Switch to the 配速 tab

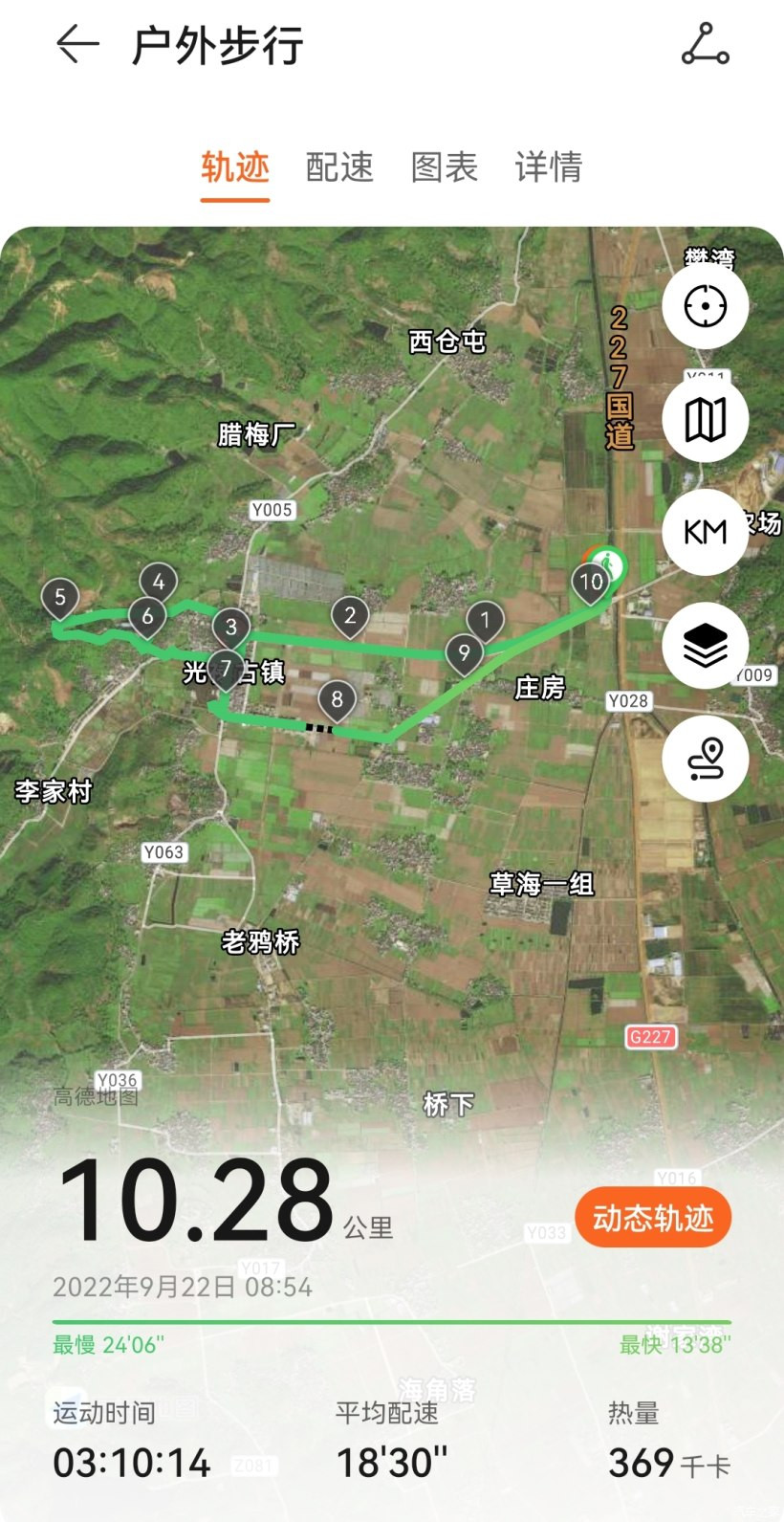coord(339,167)
